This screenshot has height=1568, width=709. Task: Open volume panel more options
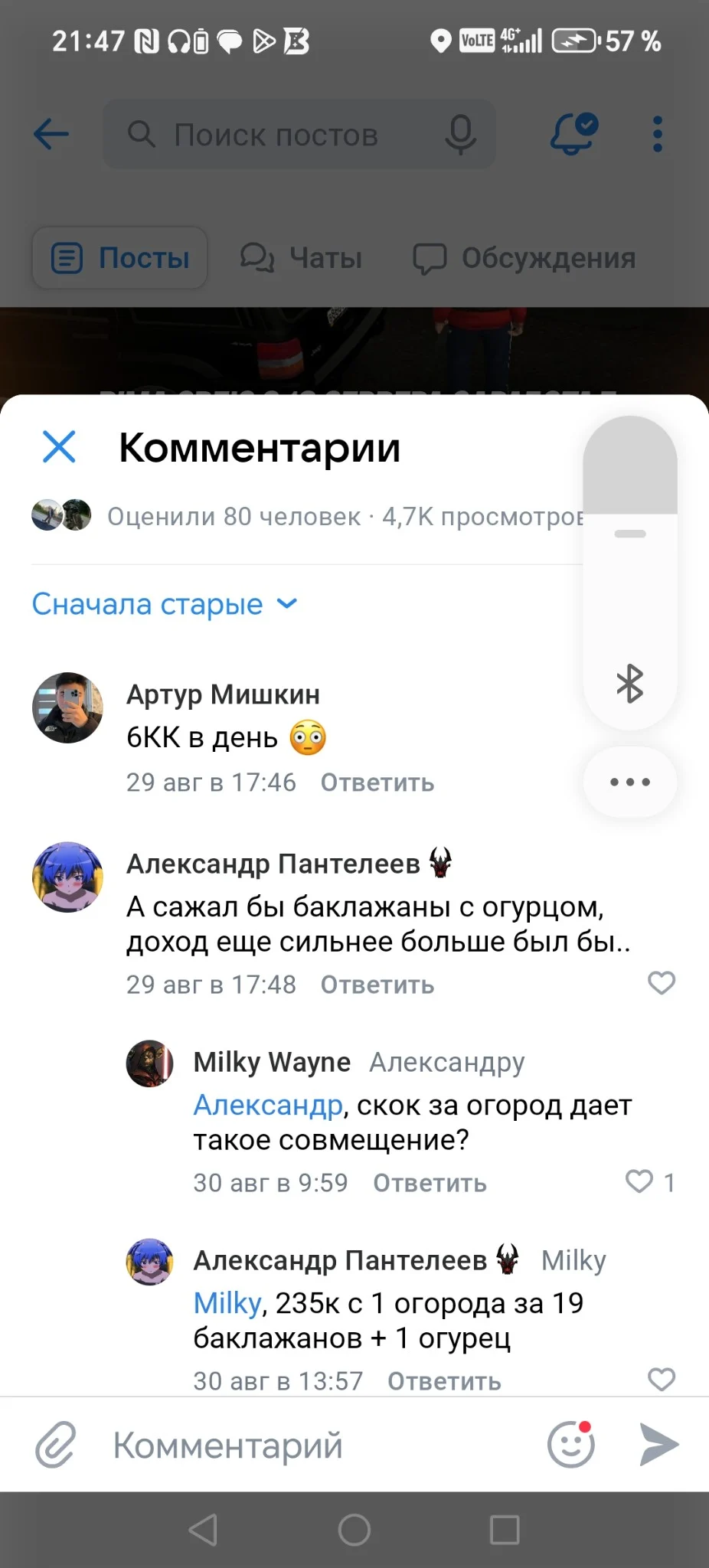(629, 782)
